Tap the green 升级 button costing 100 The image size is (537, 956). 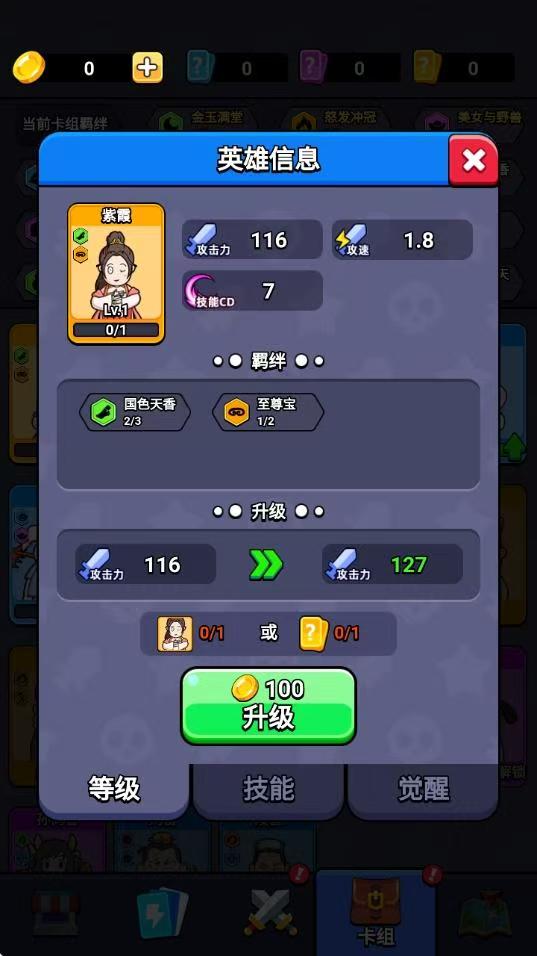(x=268, y=706)
